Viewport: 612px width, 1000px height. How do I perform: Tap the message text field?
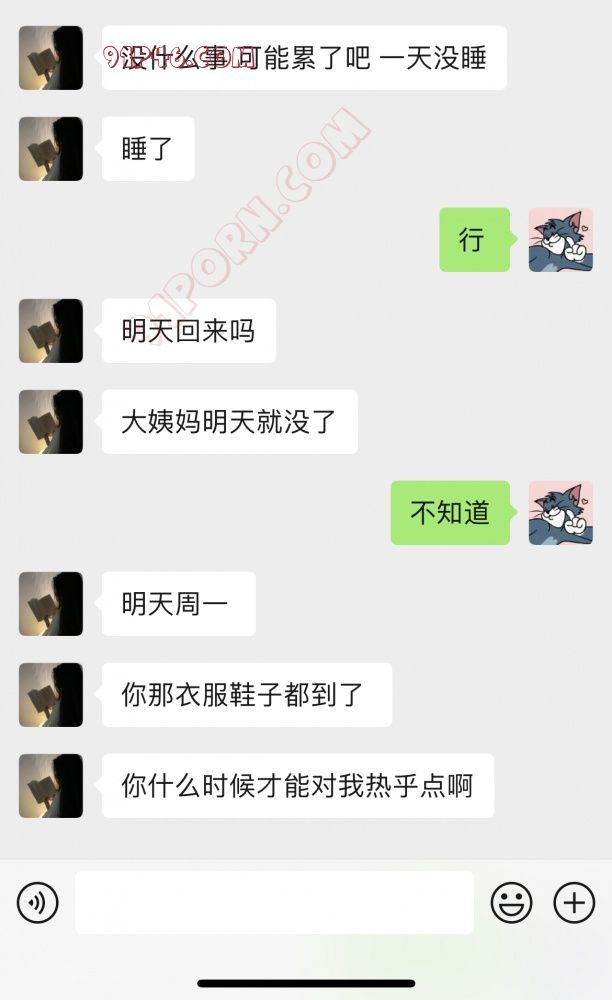[274, 902]
